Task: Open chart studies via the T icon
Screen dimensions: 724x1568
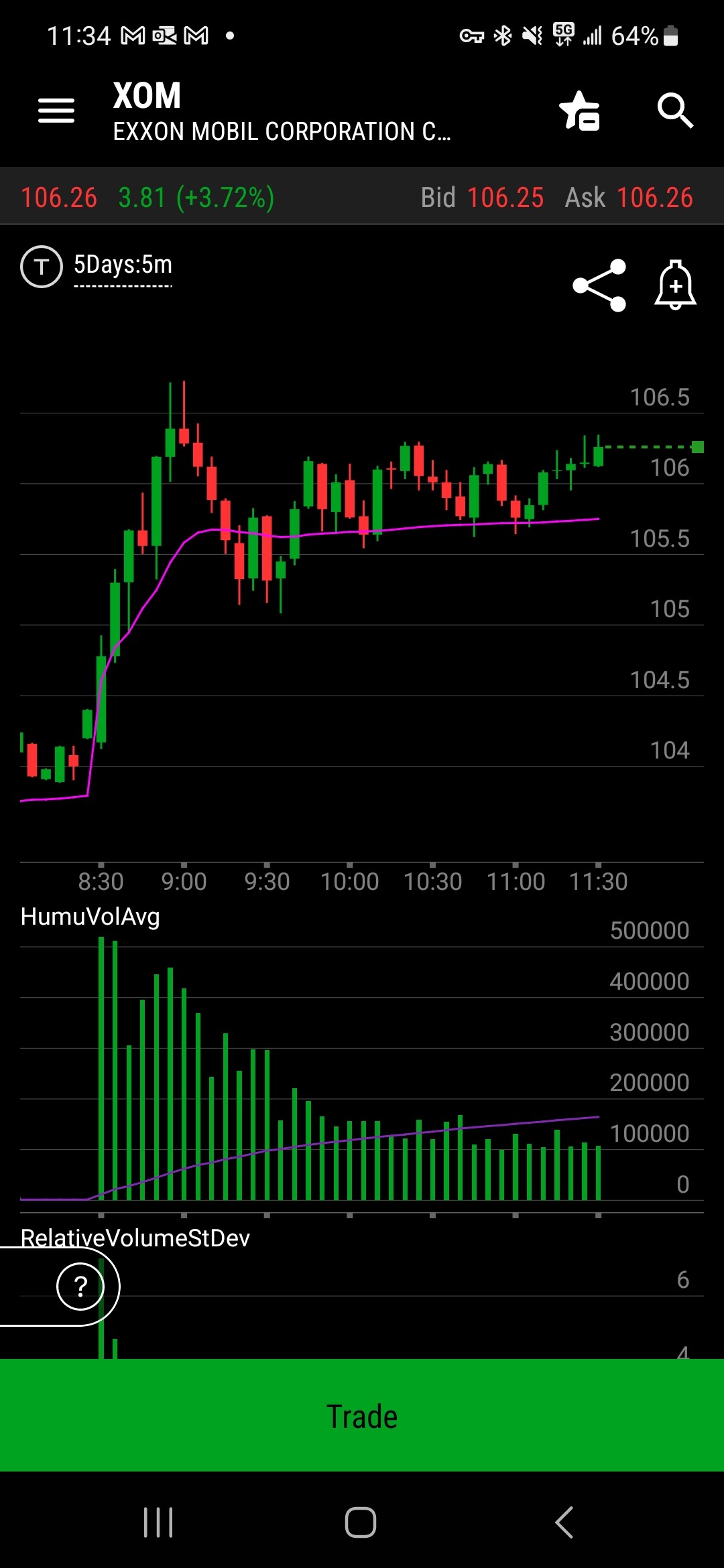Action: coord(42,267)
